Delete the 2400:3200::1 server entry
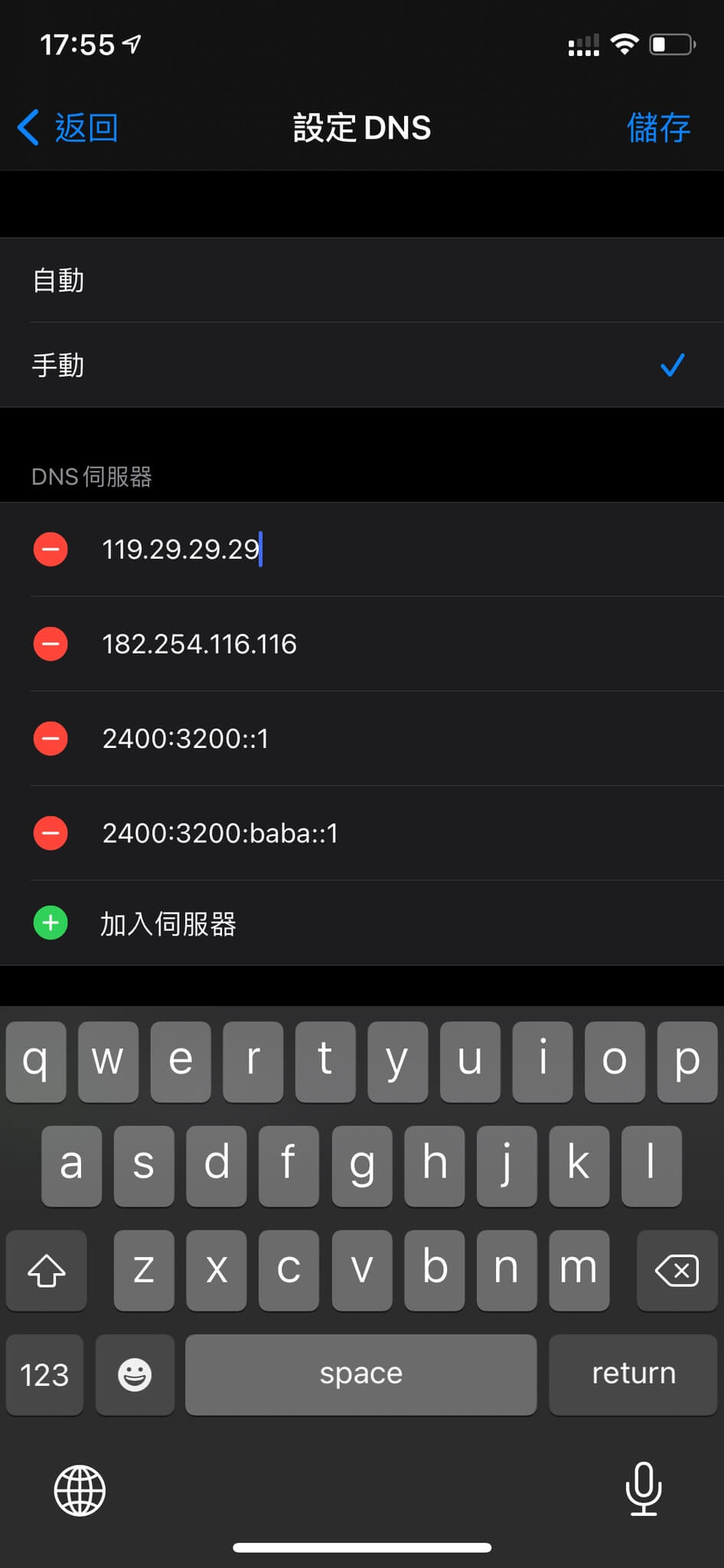The image size is (724, 1568). coord(51,739)
